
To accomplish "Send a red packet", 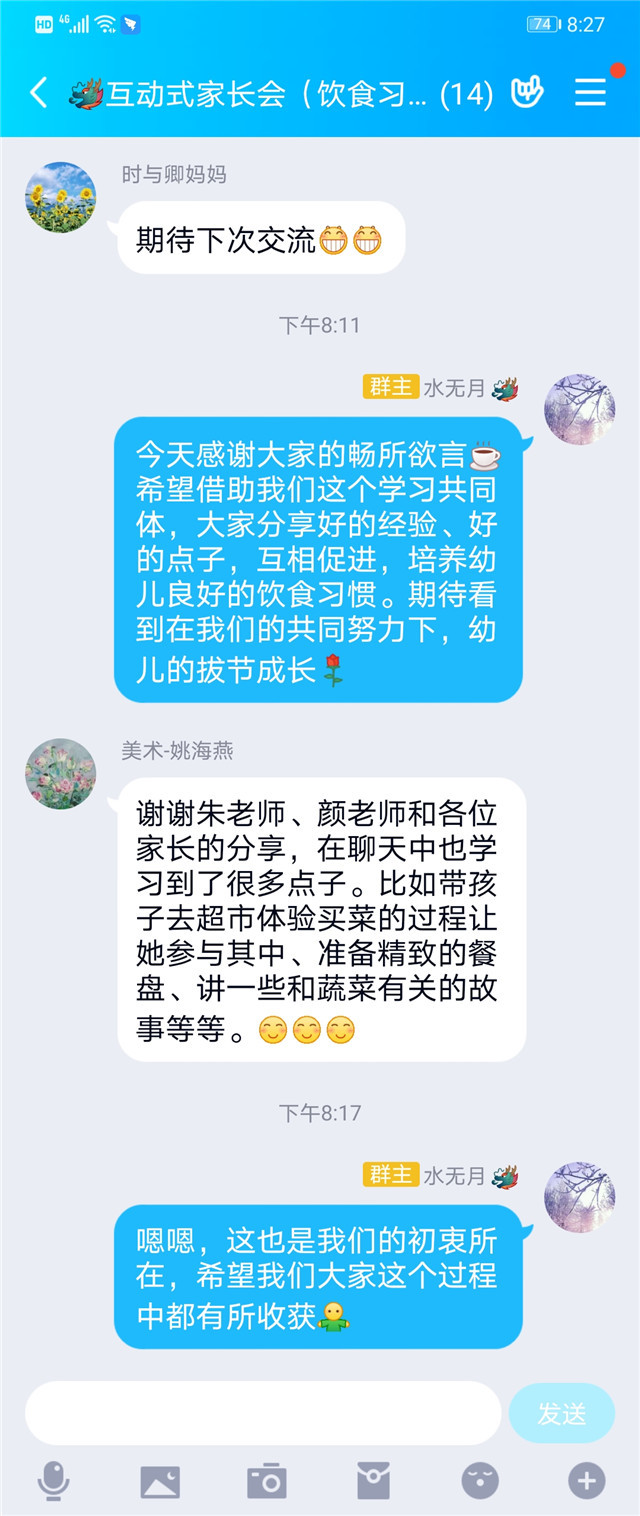I will tap(373, 1480).
